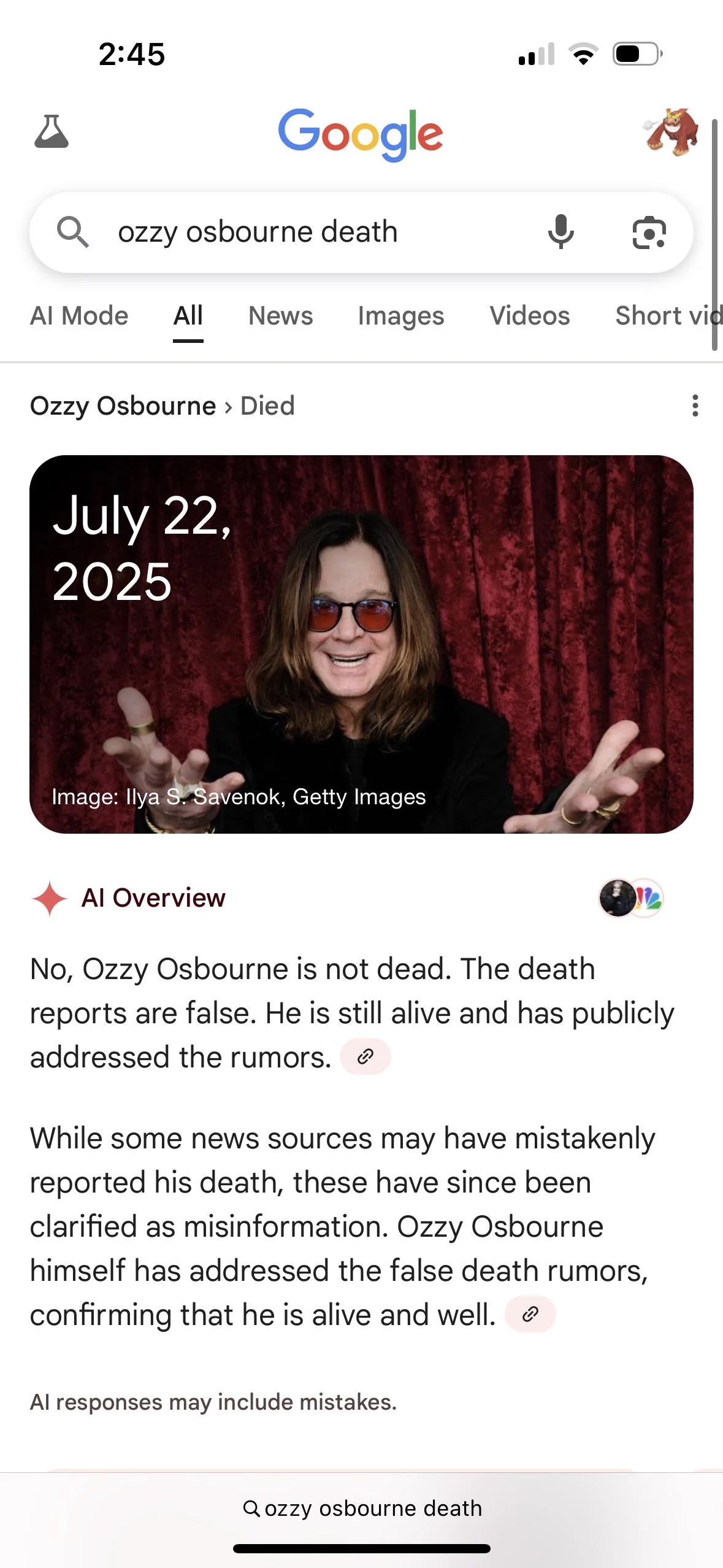
Task: Open Google Lens camera search
Action: coord(649,233)
